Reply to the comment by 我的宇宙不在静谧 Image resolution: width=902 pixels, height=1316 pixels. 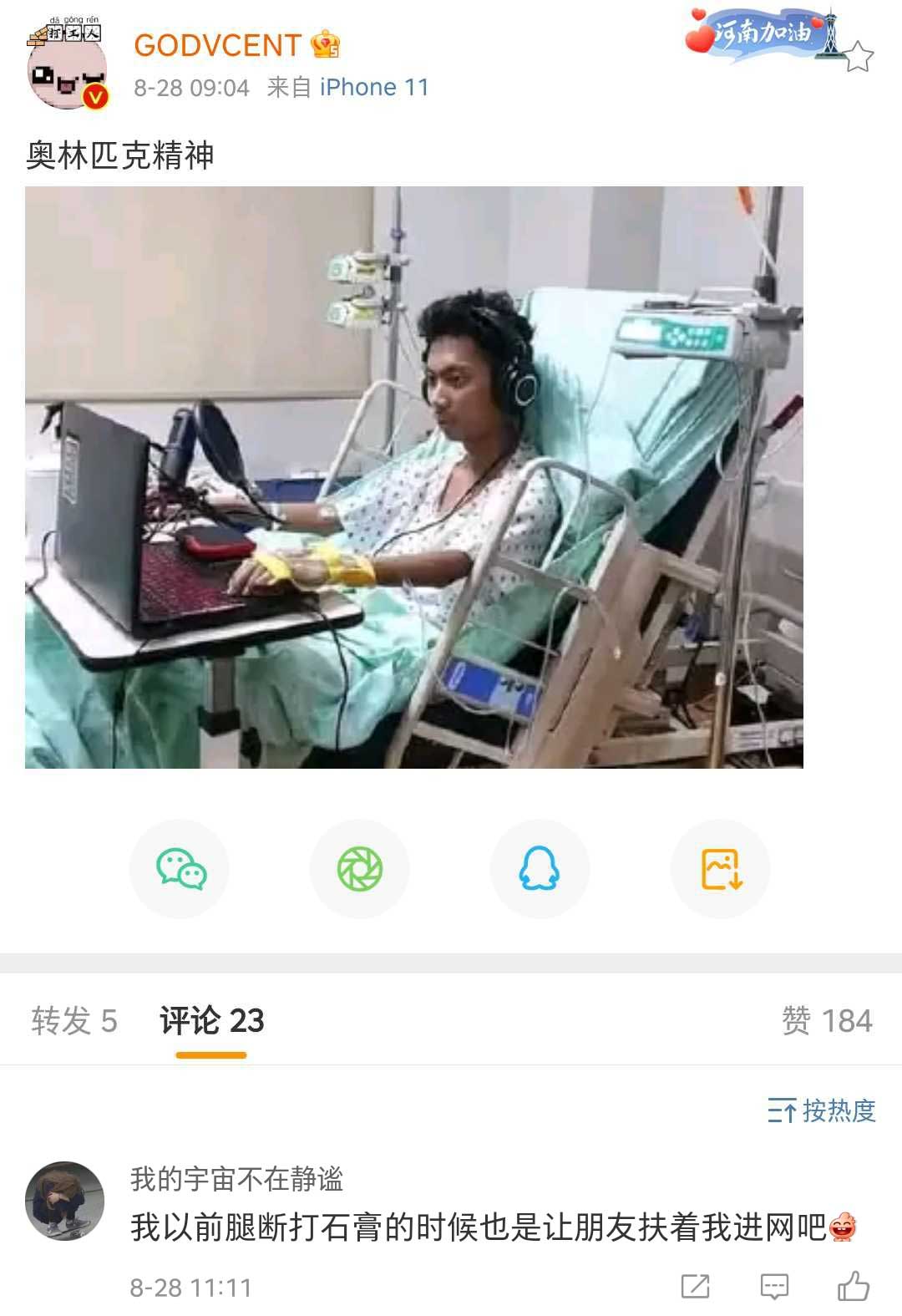click(774, 1286)
